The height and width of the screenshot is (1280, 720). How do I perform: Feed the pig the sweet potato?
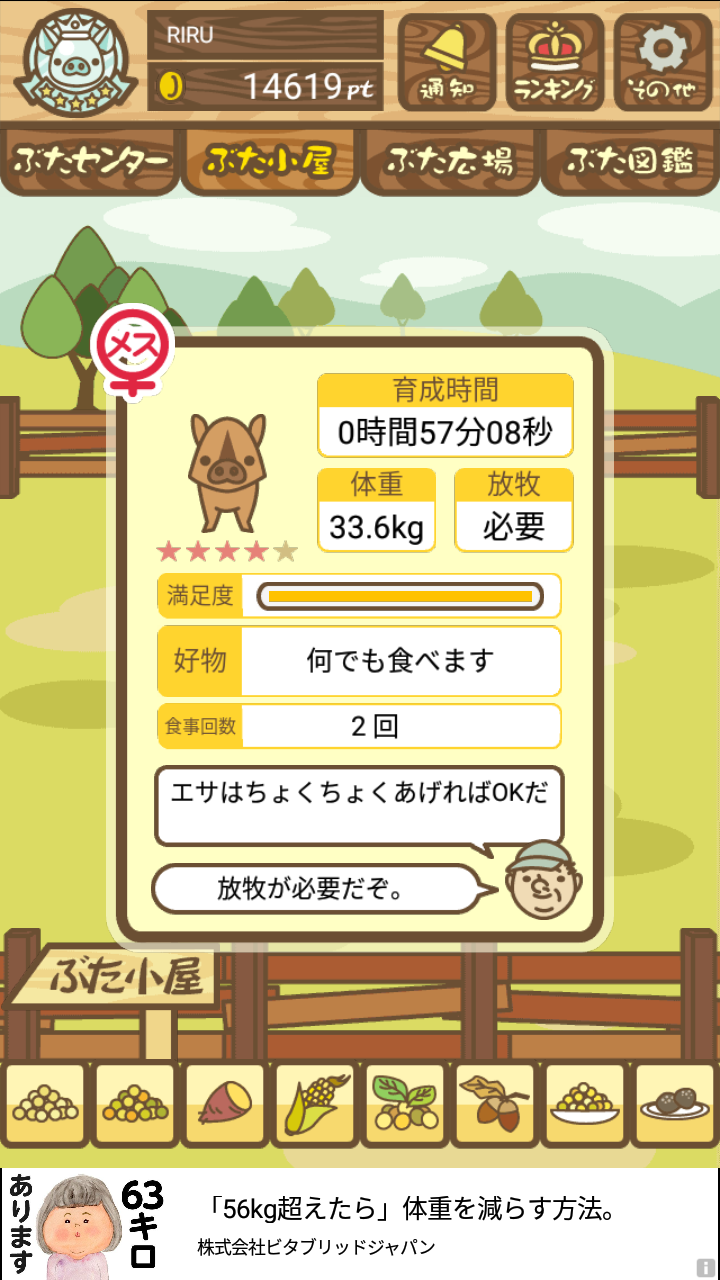click(x=225, y=1105)
